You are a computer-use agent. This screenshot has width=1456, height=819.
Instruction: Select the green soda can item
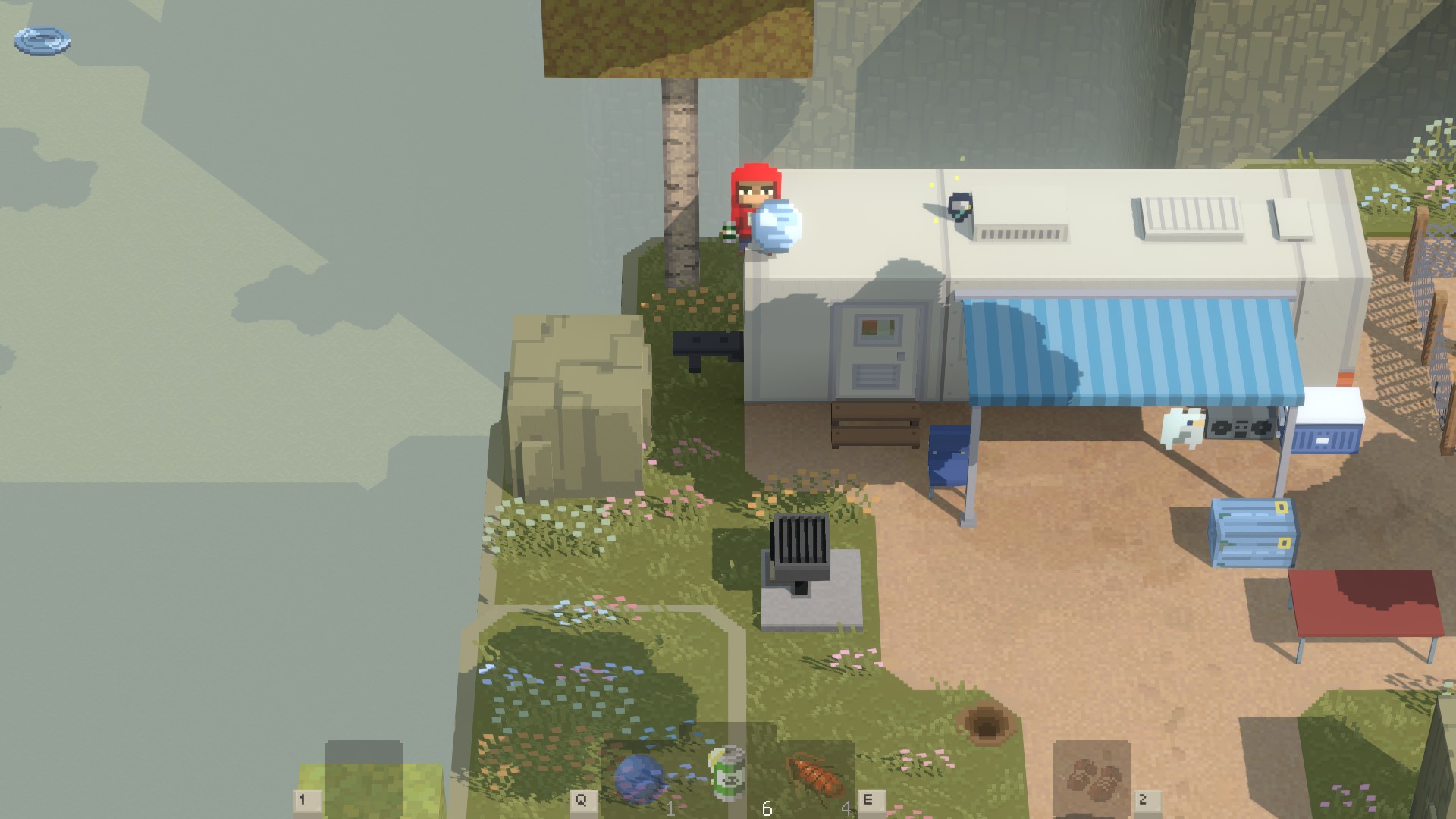[727, 773]
